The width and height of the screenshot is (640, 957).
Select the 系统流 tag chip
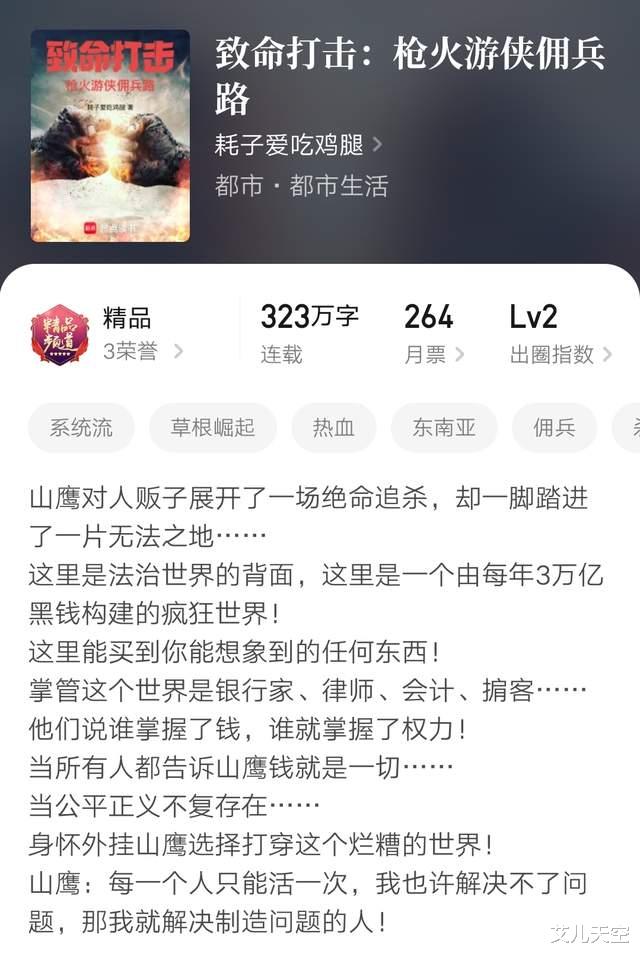pos(81,428)
